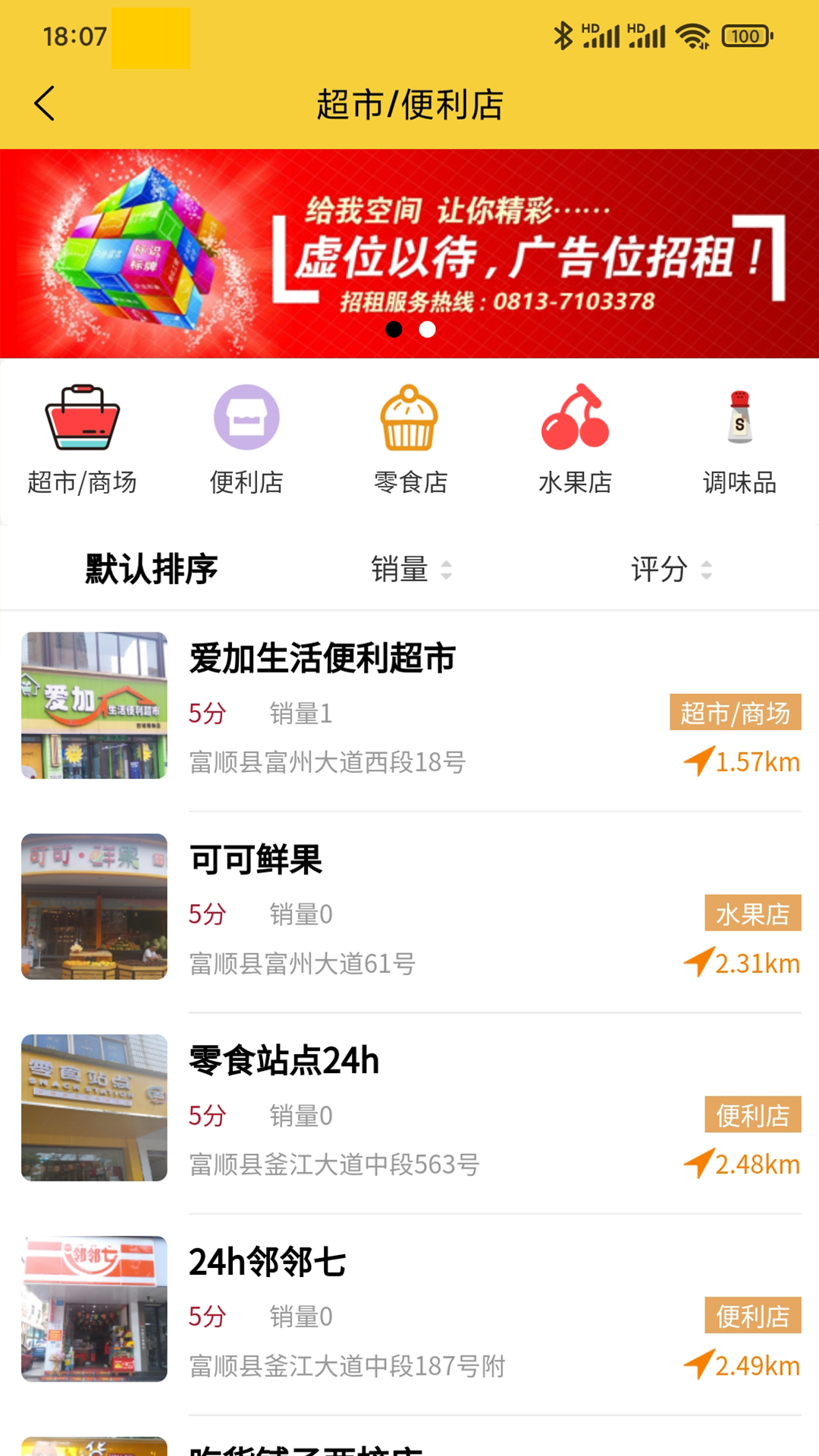Select the first carousel indicator dot

396,329
